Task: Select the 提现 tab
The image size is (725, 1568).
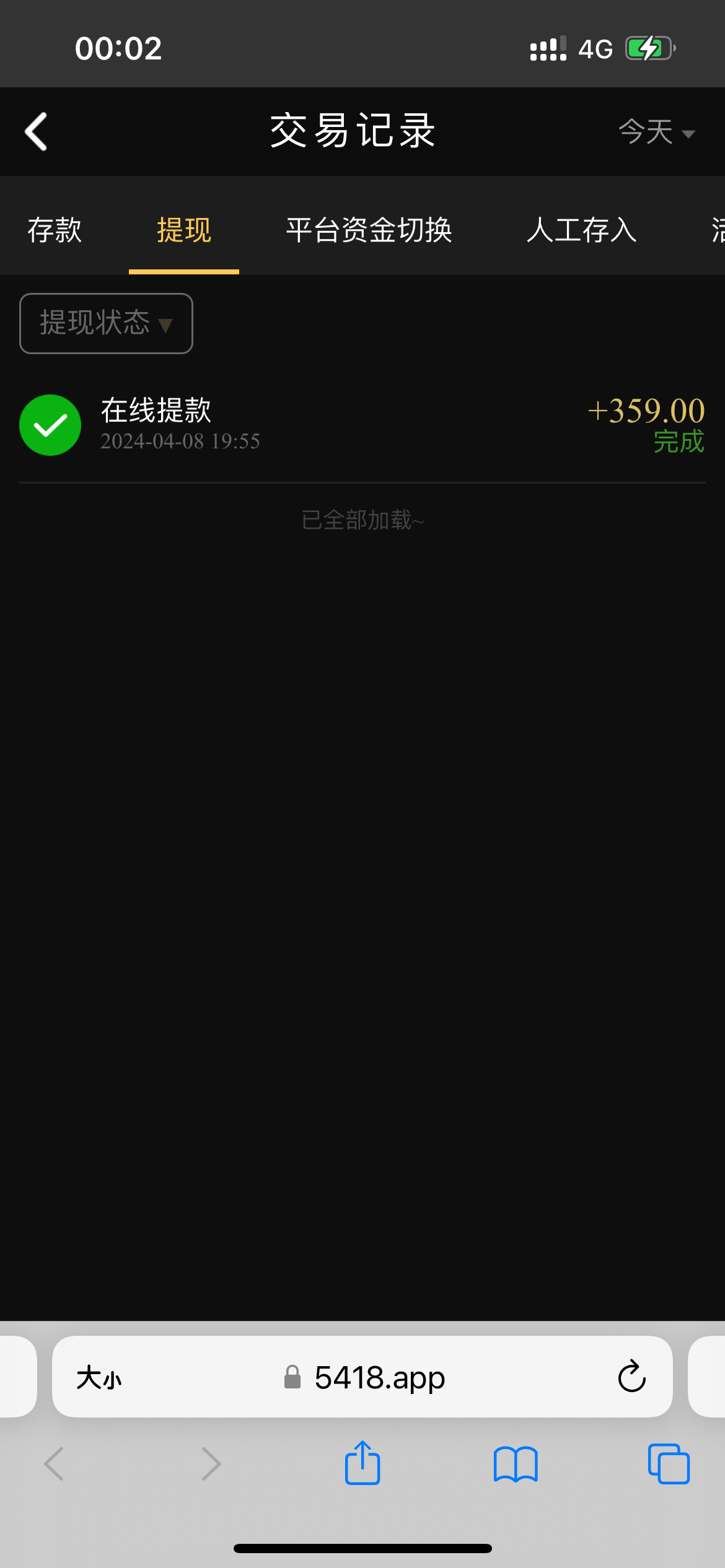Action: tap(183, 230)
